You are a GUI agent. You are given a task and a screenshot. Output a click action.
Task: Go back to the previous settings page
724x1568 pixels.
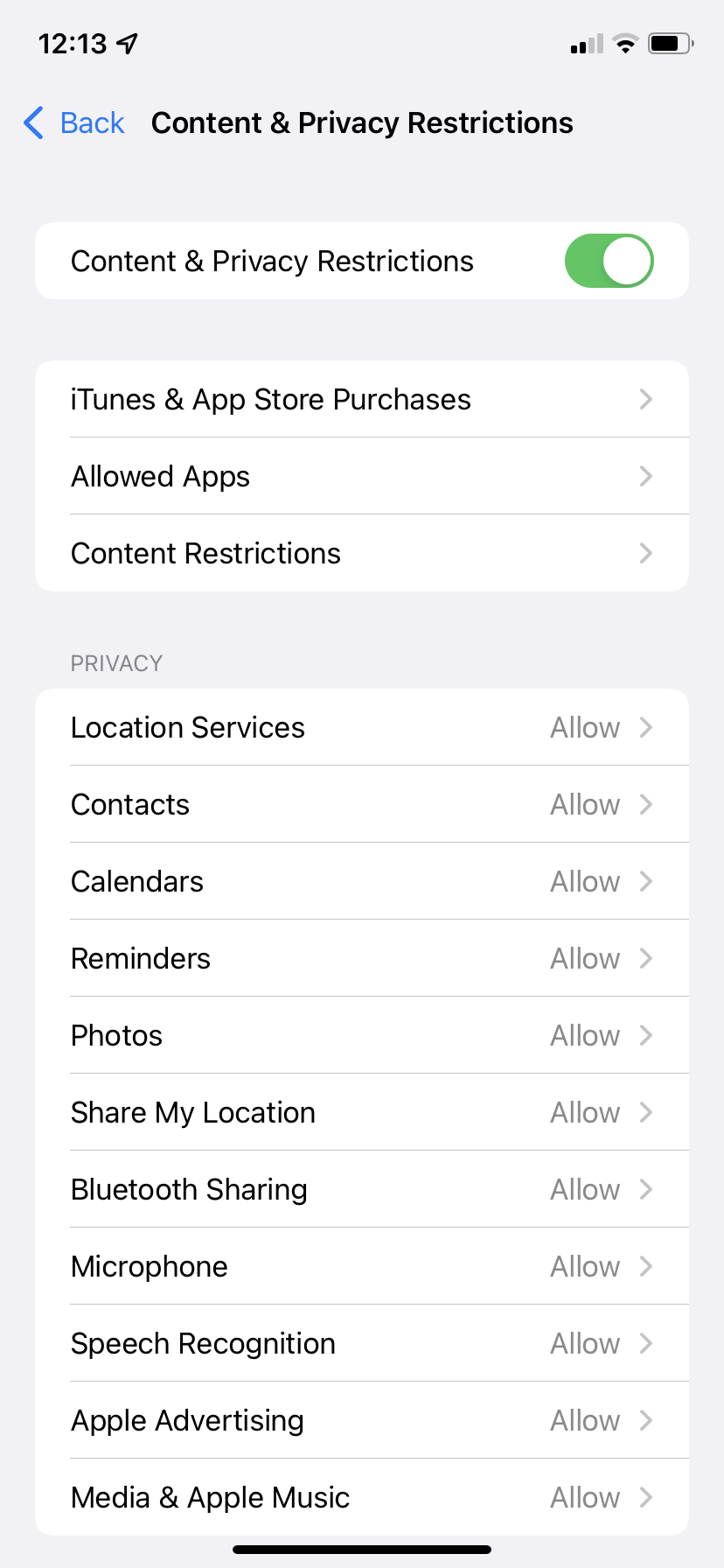[75, 123]
